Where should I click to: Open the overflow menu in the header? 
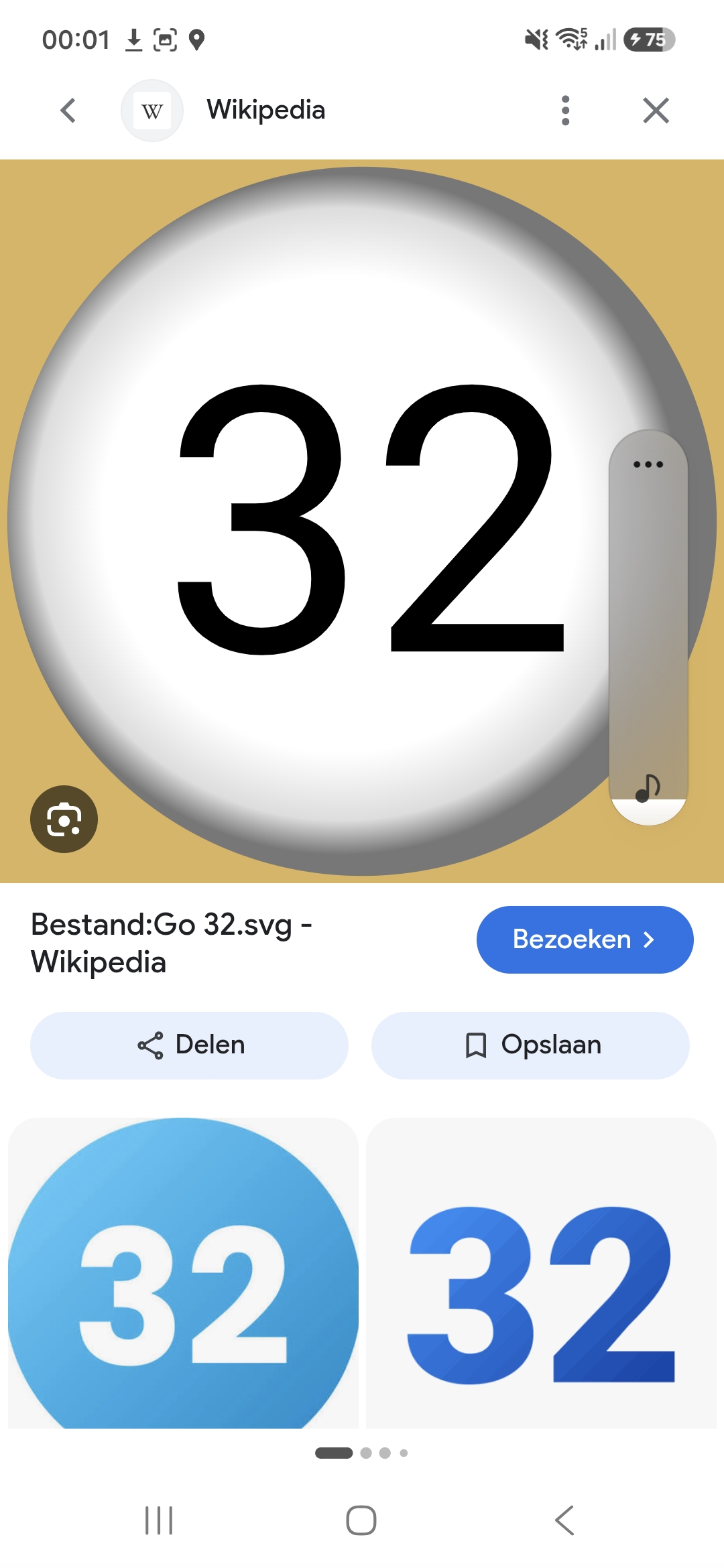pyautogui.click(x=565, y=111)
